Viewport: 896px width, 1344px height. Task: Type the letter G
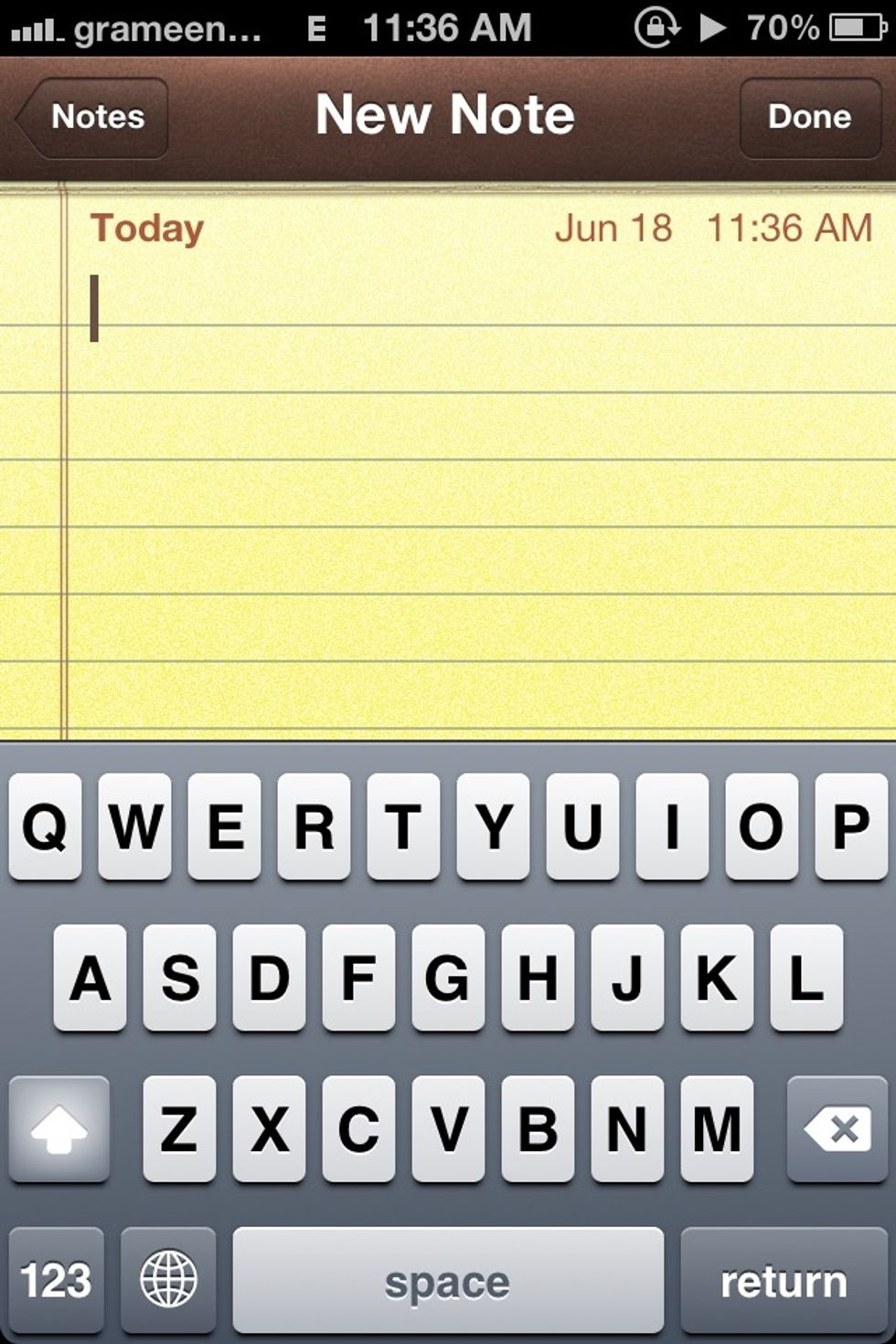pyautogui.click(x=447, y=978)
